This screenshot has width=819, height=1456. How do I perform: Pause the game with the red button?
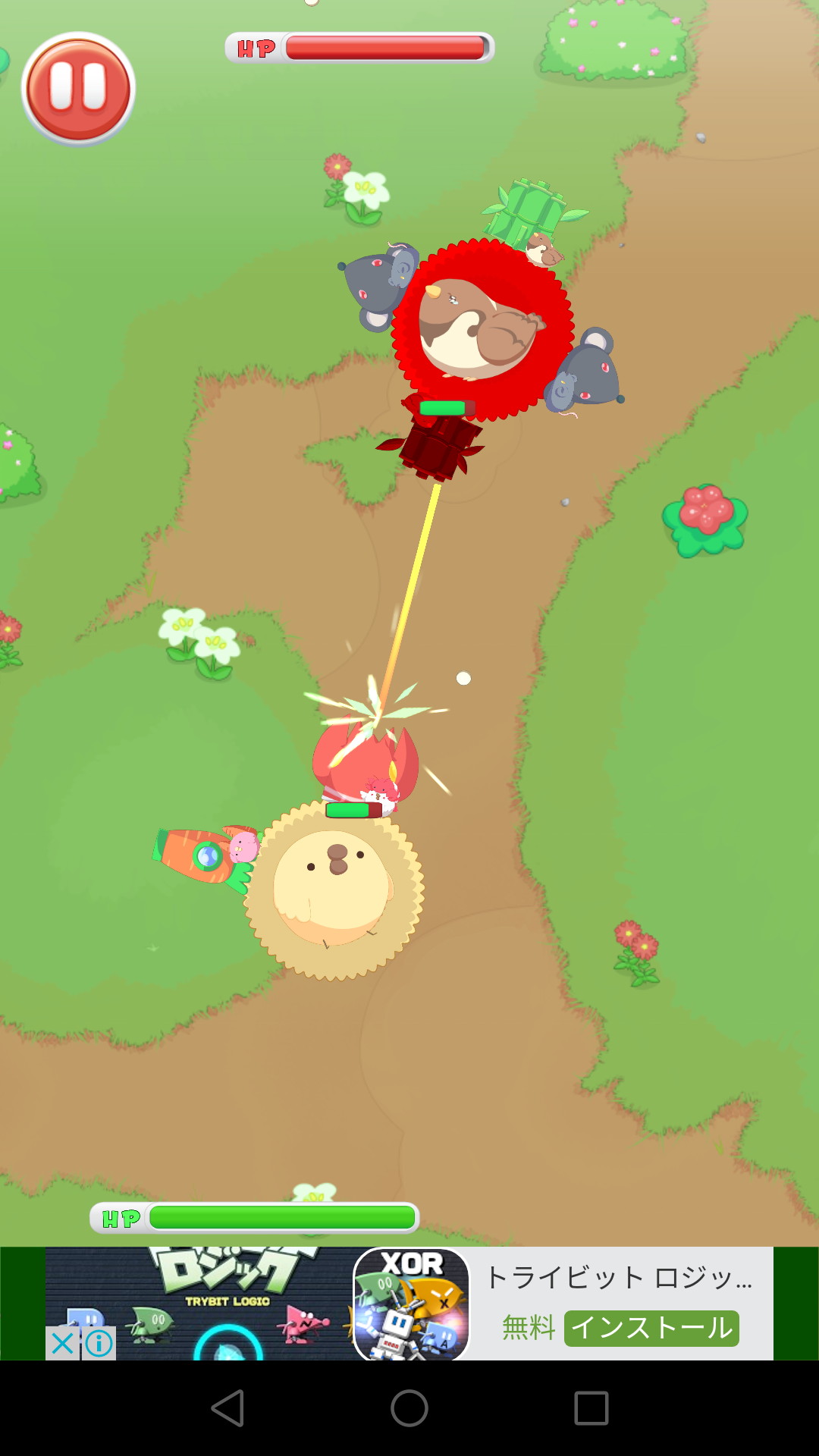pyautogui.click(x=78, y=88)
